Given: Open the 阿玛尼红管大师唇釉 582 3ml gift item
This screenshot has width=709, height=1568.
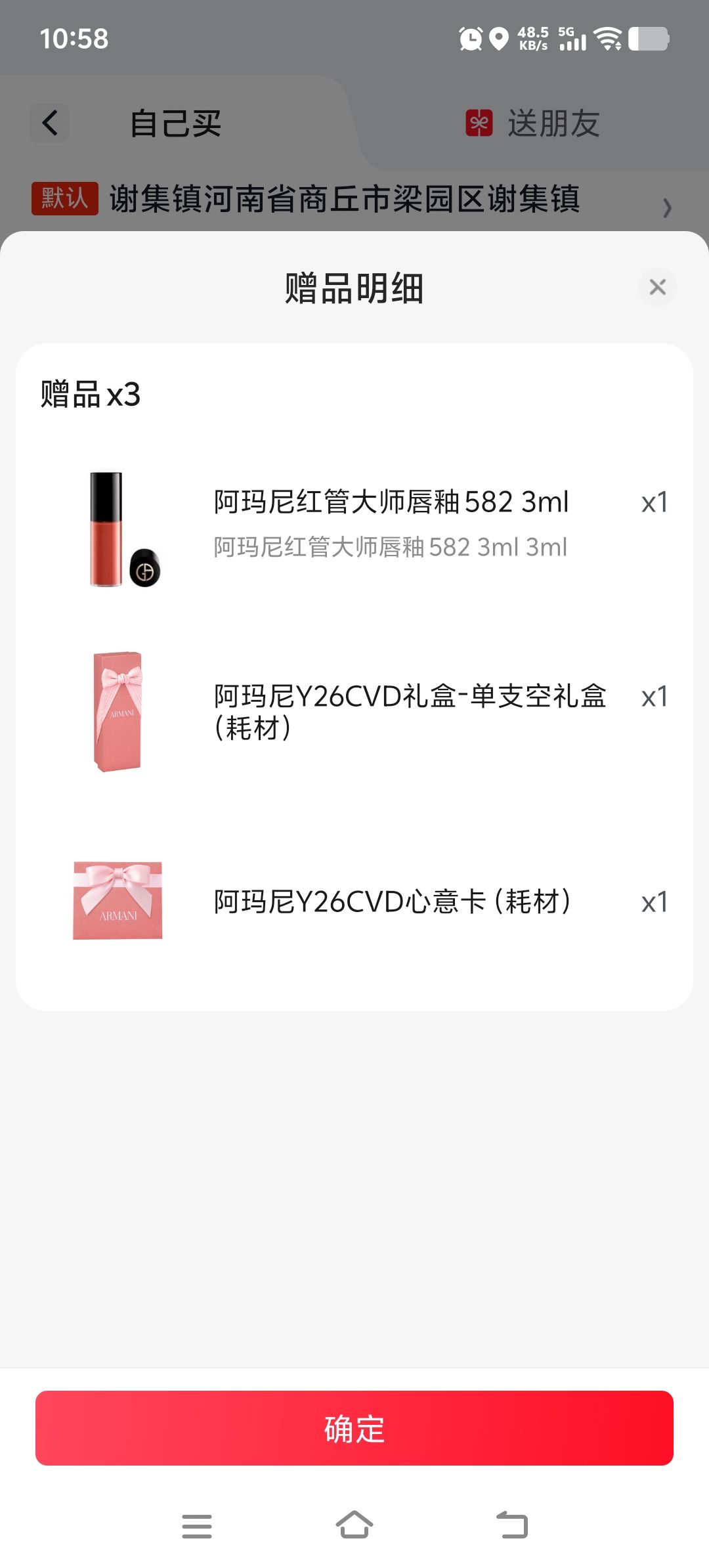Looking at the screenshot, I should pos(354,529).
